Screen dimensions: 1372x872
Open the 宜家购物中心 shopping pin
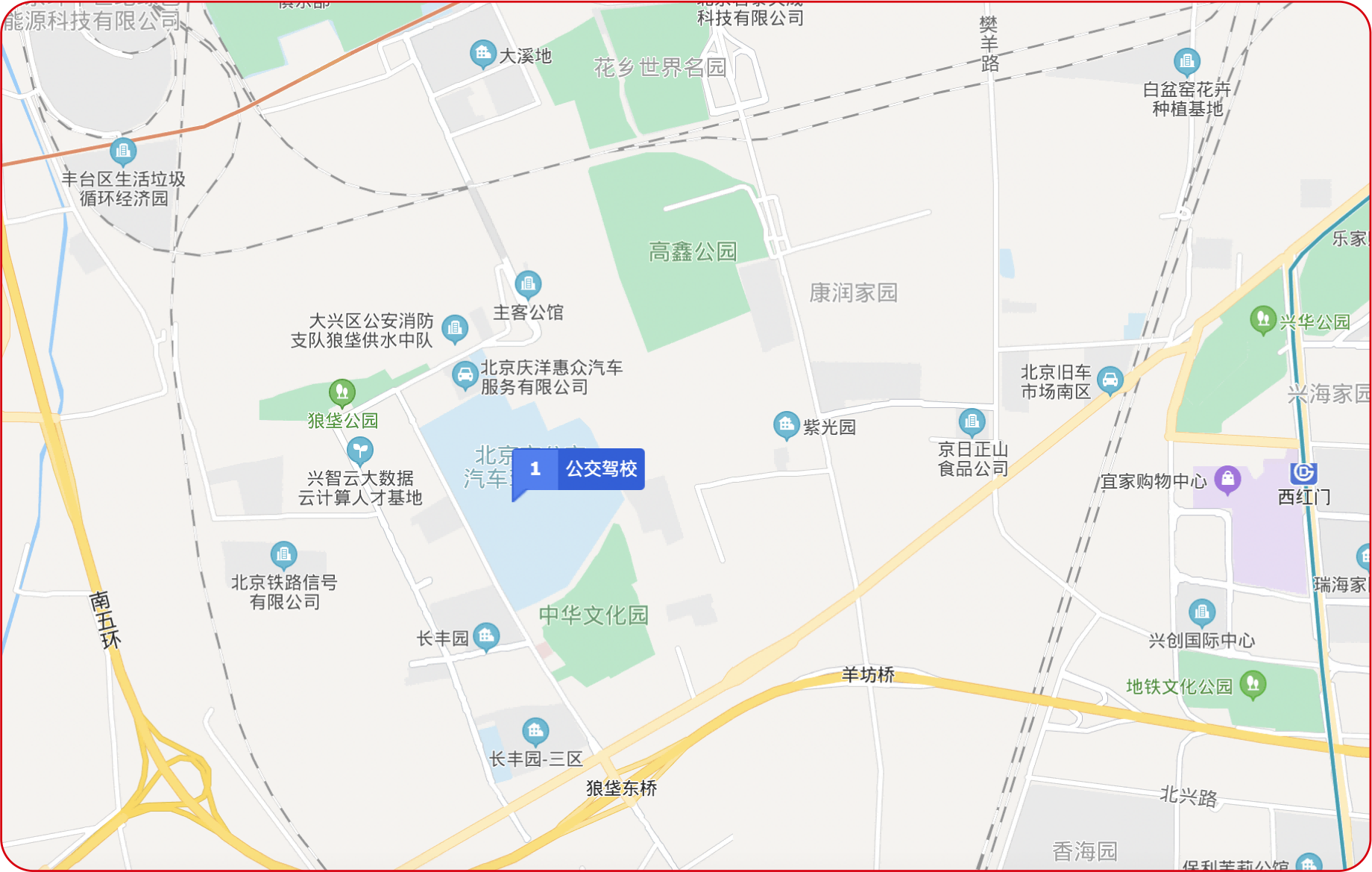point(1227,479)
